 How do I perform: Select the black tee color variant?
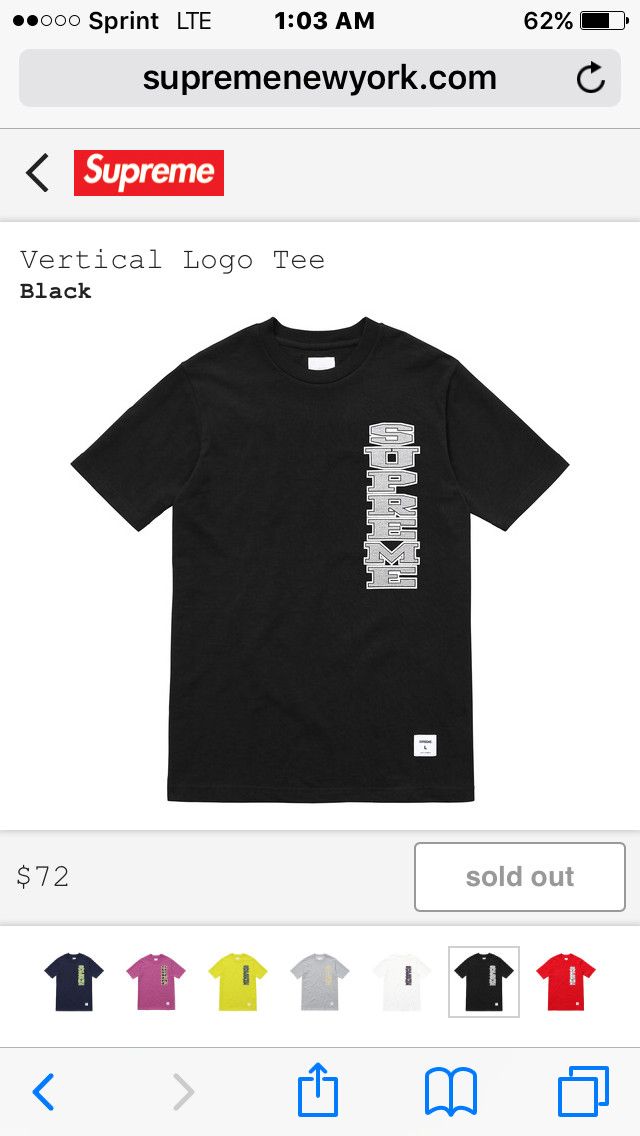(483, 982)
